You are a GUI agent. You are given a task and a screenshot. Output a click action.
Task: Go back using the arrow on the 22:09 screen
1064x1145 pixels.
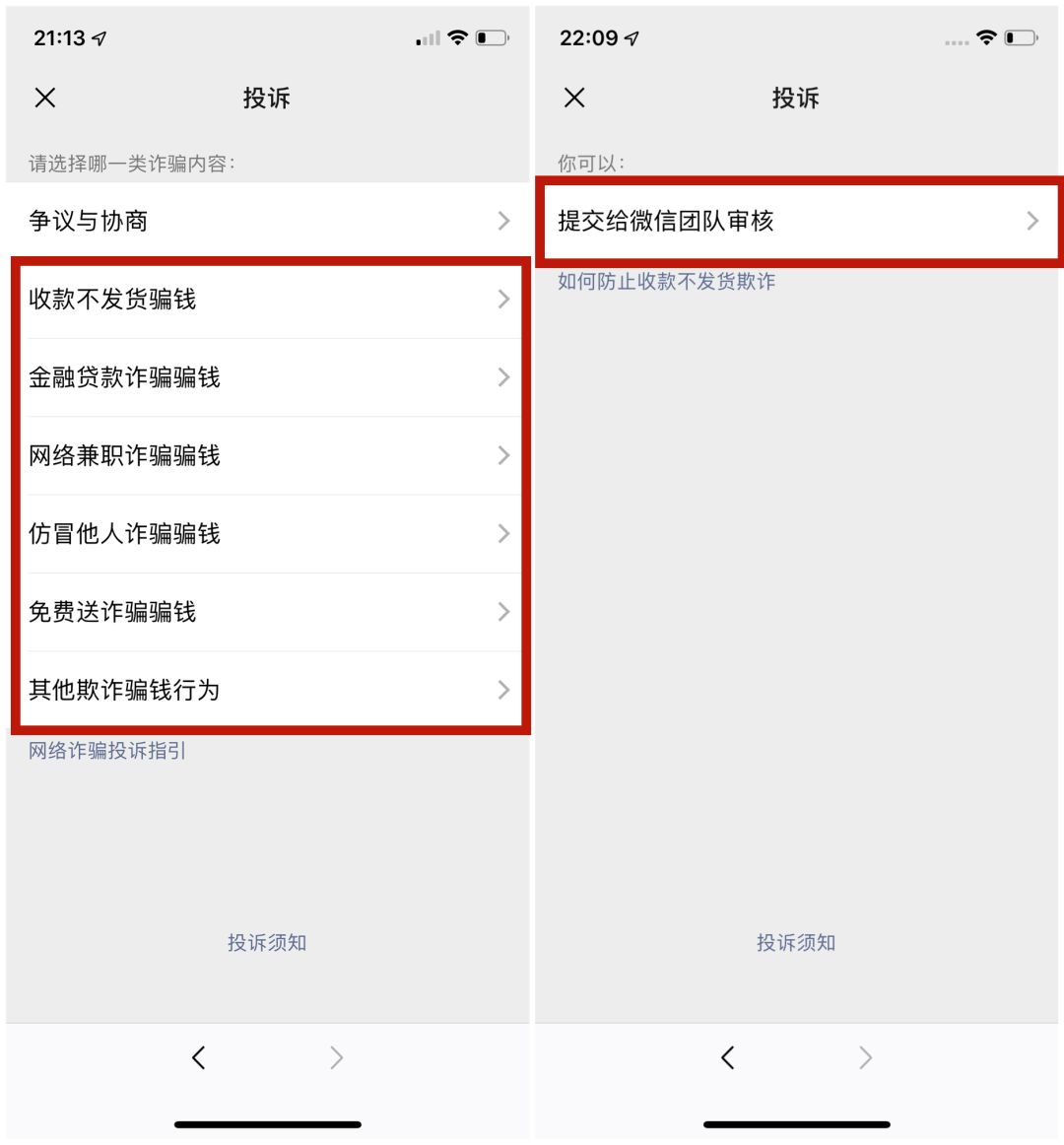pyautogui.click(x=727, y=1057)
